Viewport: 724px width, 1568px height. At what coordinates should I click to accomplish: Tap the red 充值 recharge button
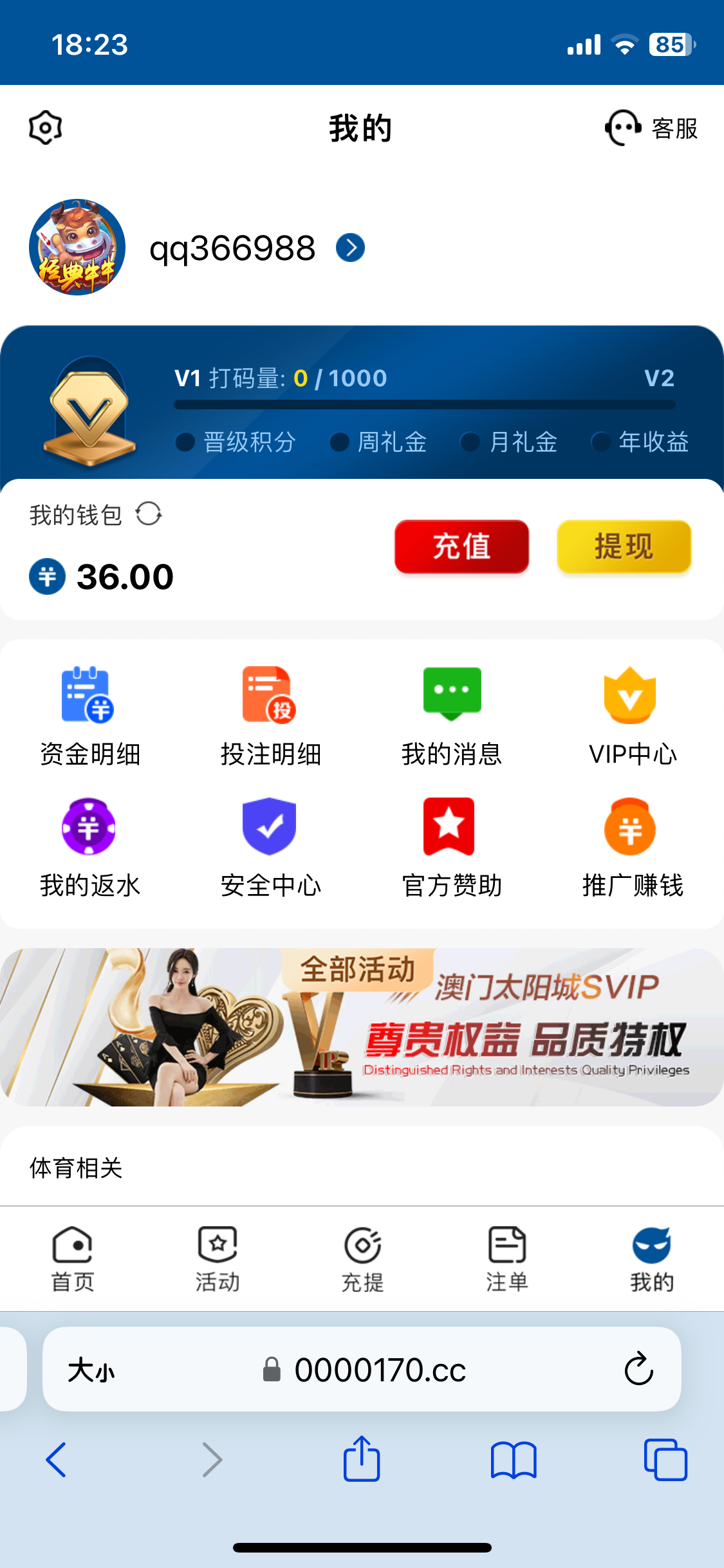461,546
